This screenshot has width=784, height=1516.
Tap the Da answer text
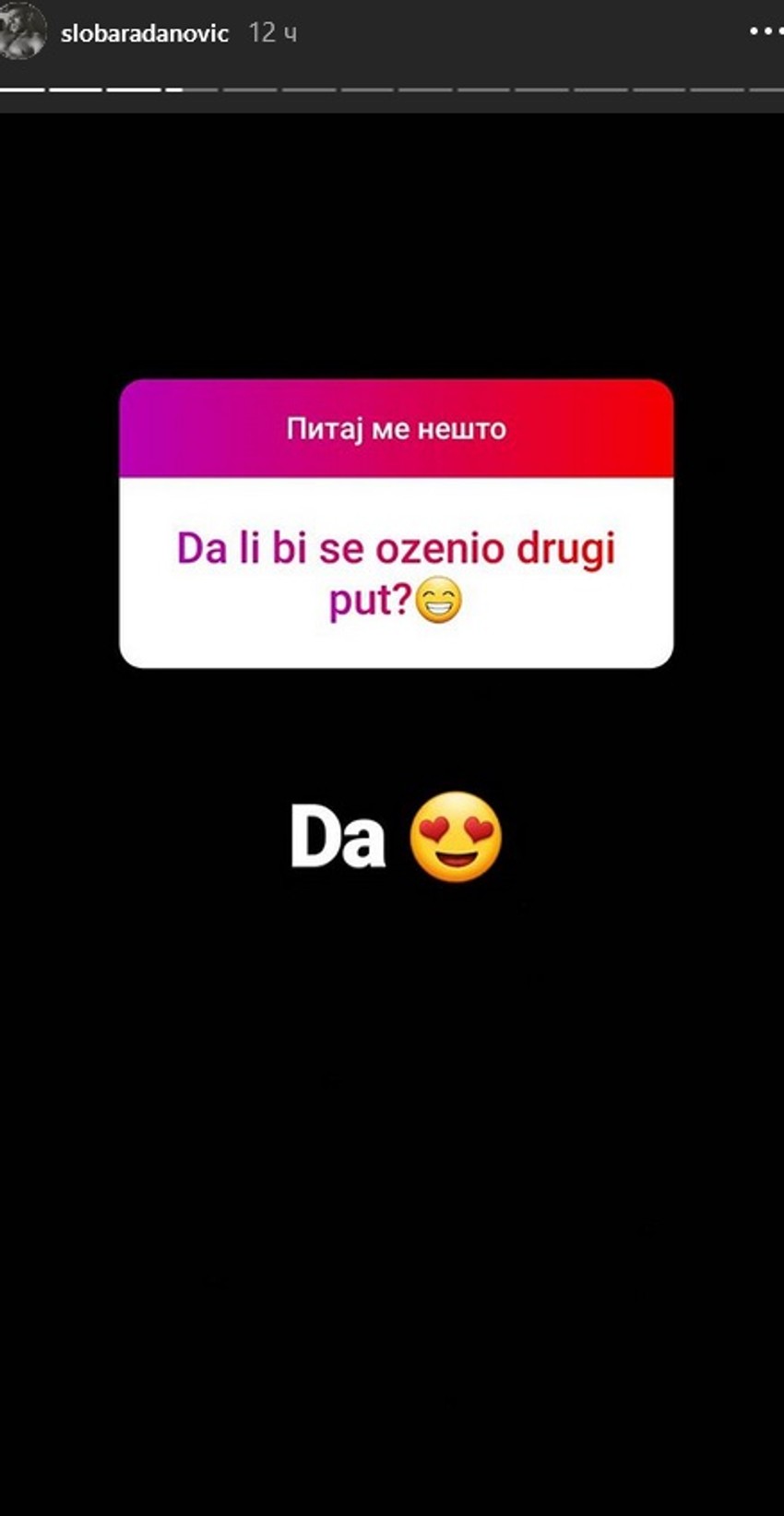339,835
